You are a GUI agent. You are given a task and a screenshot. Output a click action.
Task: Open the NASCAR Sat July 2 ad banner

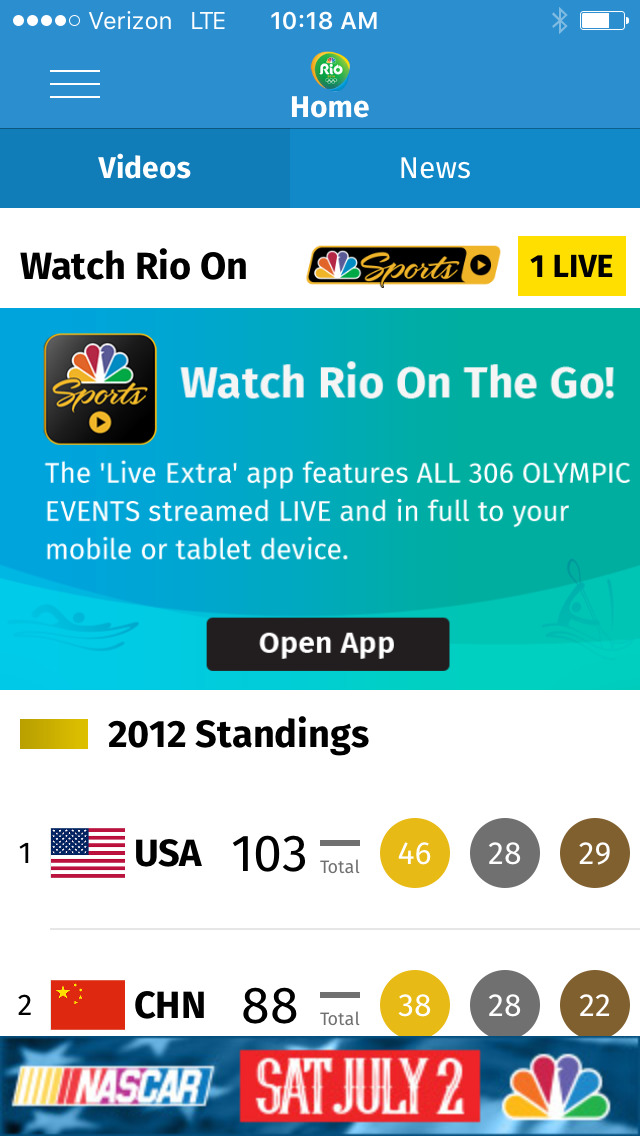[x=320, y=1086]
